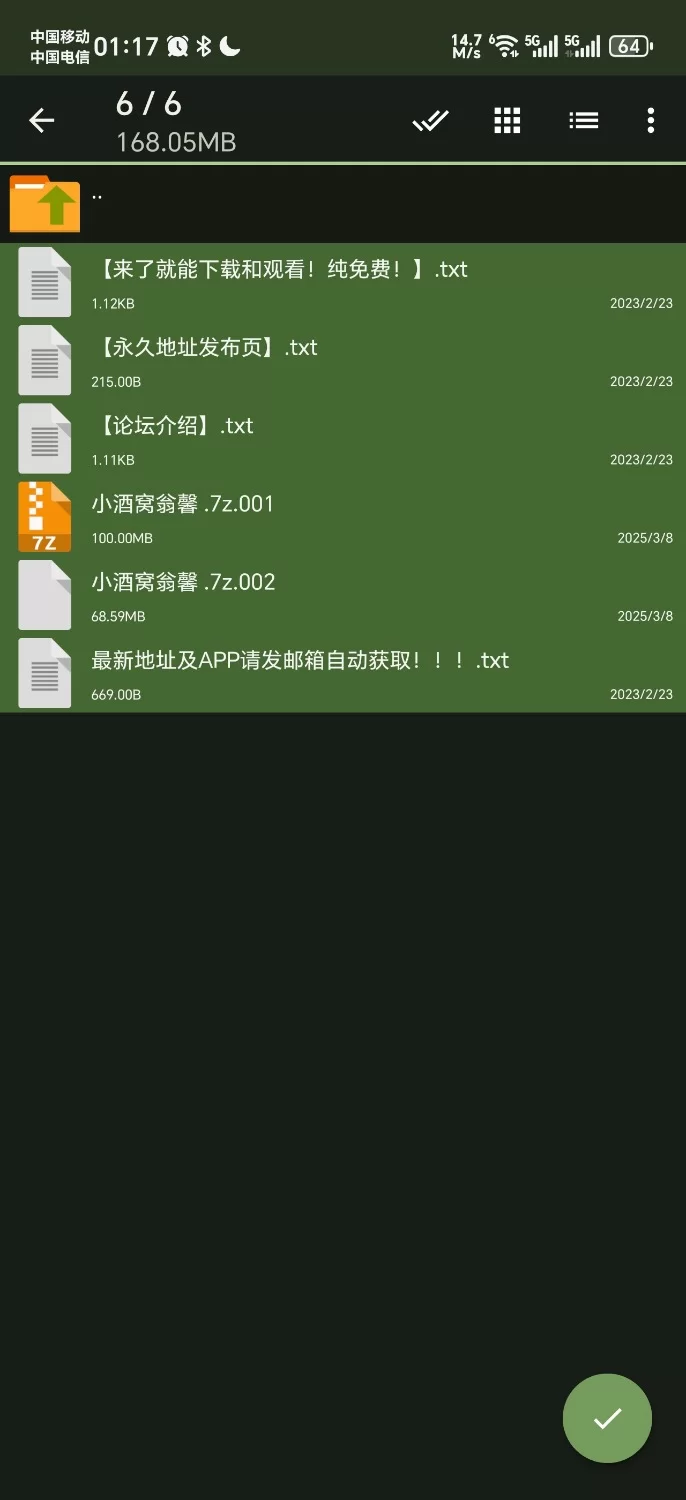Switch to list view
Viewport: 686px width, 1500px height.
tap(583, 121)
